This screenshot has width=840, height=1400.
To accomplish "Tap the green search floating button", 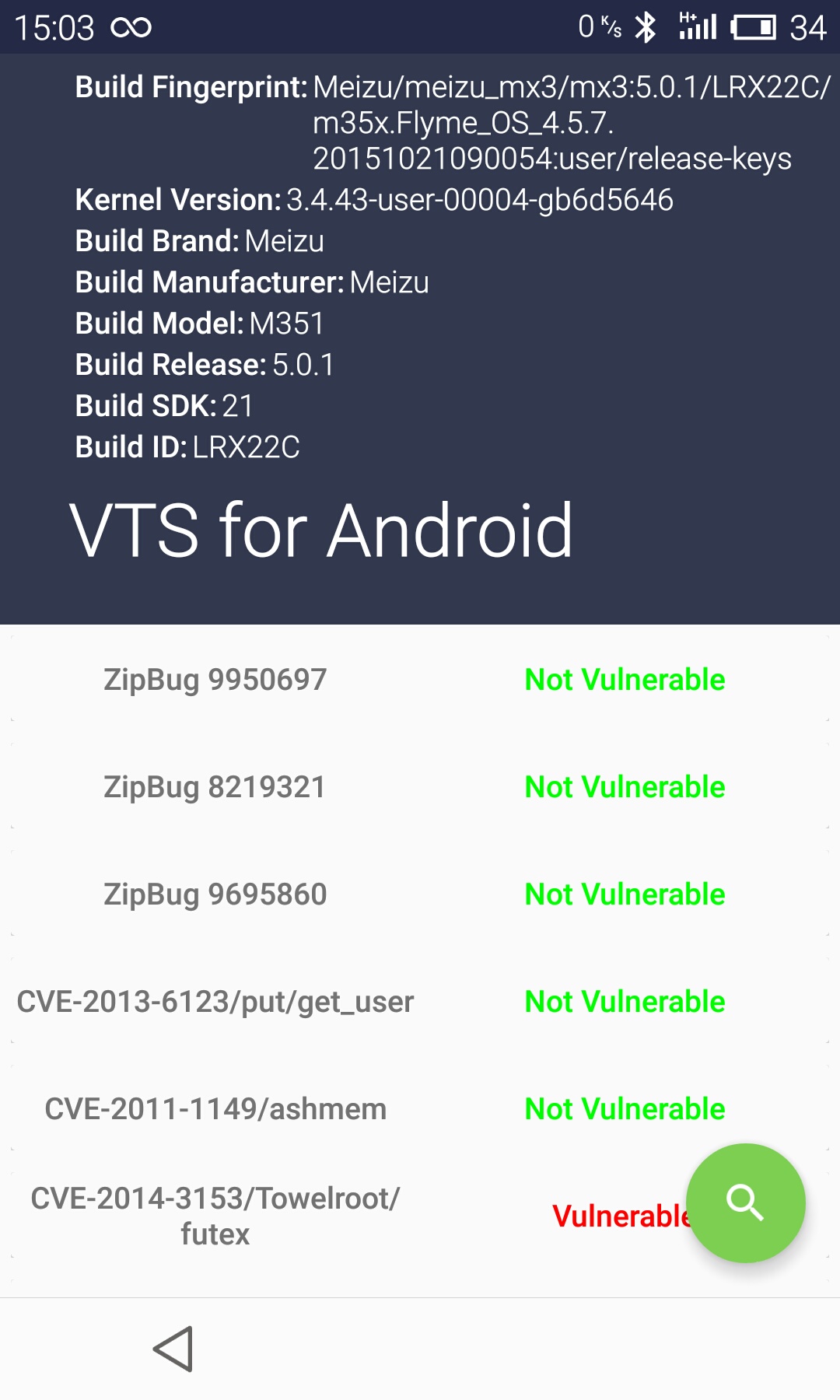I will click(745, 1202).
